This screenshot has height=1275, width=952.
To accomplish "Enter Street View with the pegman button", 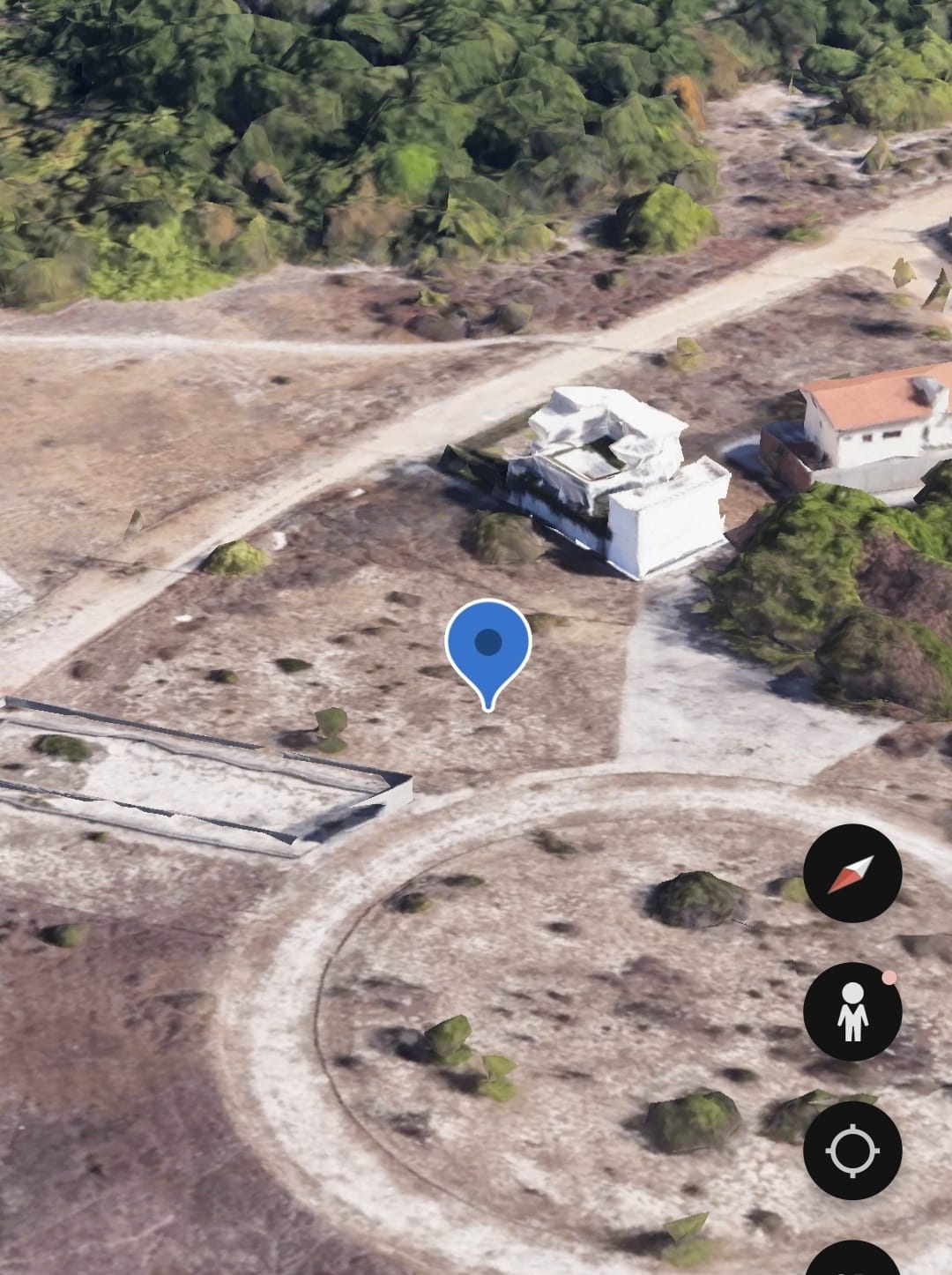I will coord(852,1011).
